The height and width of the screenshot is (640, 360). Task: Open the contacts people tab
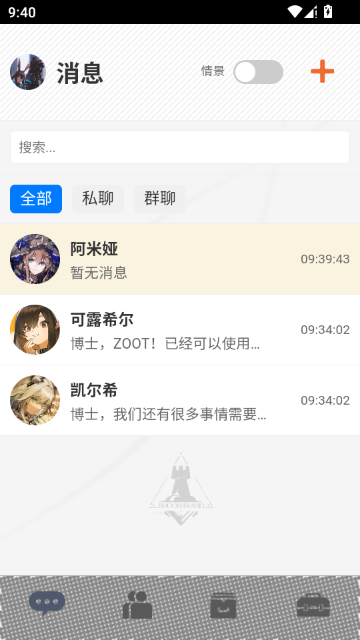pos(138,605)
